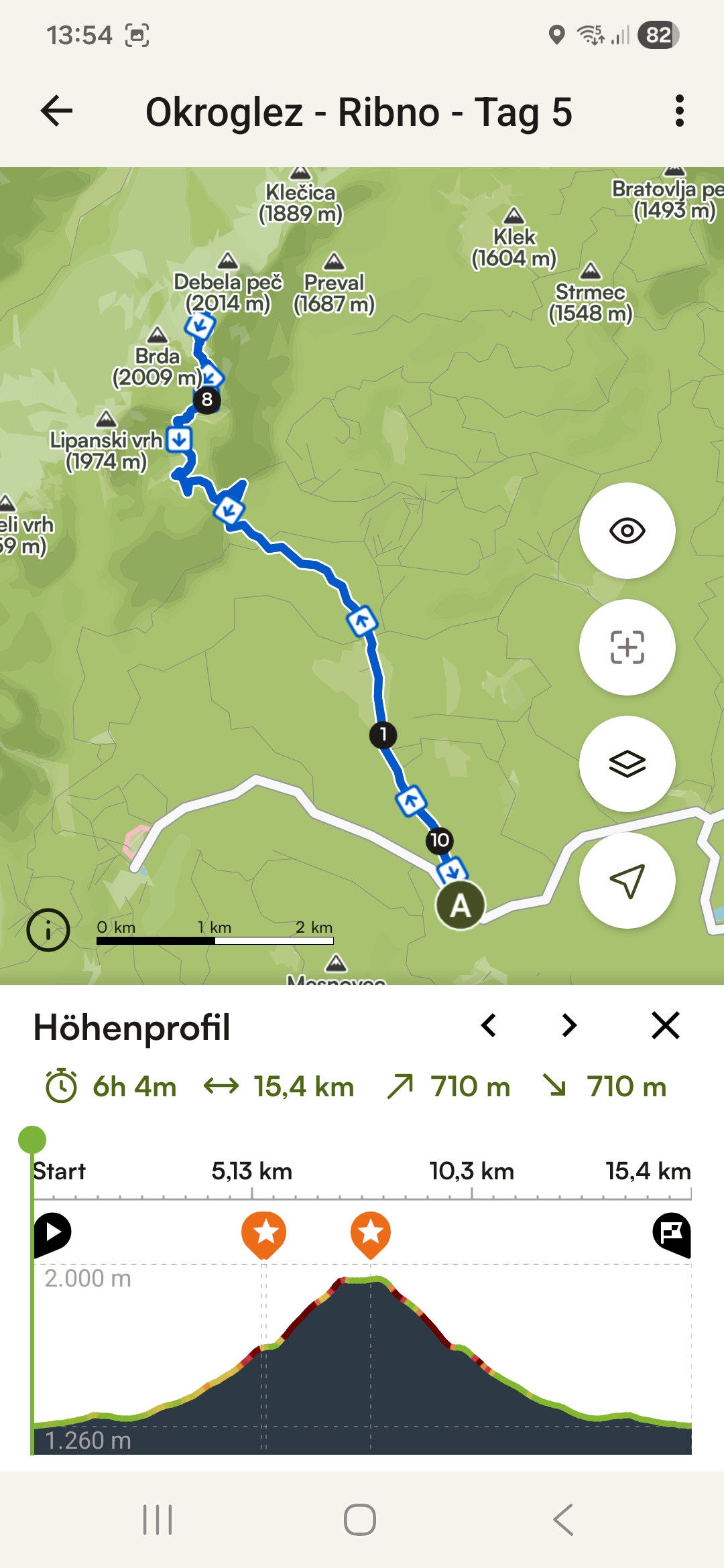Image resolution: width=724 pixels, height=1568 pixels.
Task: Tap the start point A marker
Action: 460,905
